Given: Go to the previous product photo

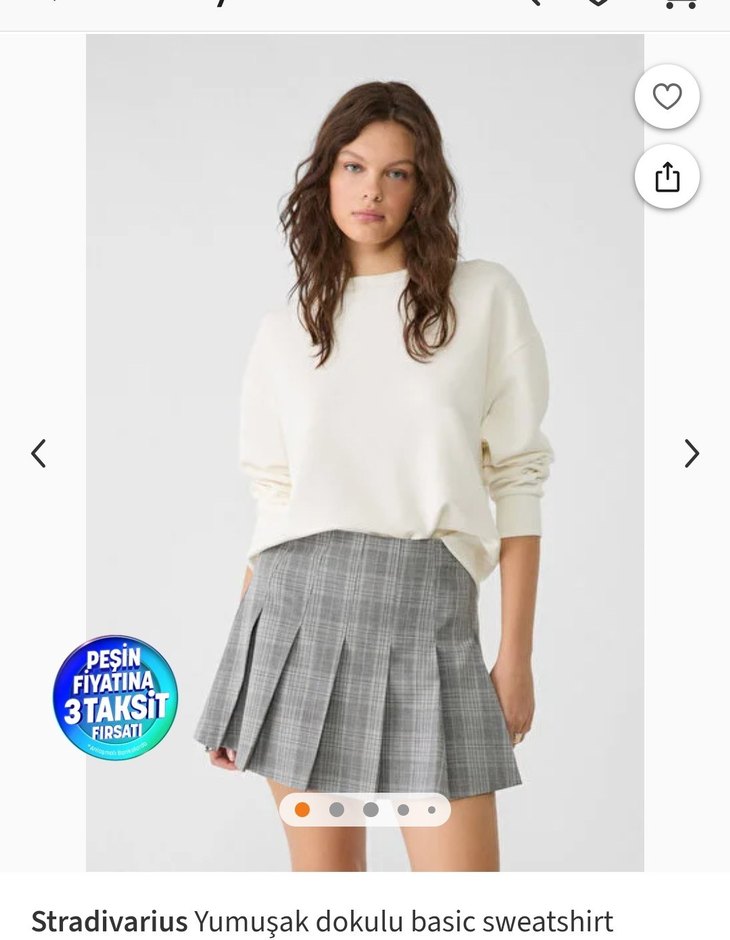Looking at the screenshot, I should coord(38,454).
